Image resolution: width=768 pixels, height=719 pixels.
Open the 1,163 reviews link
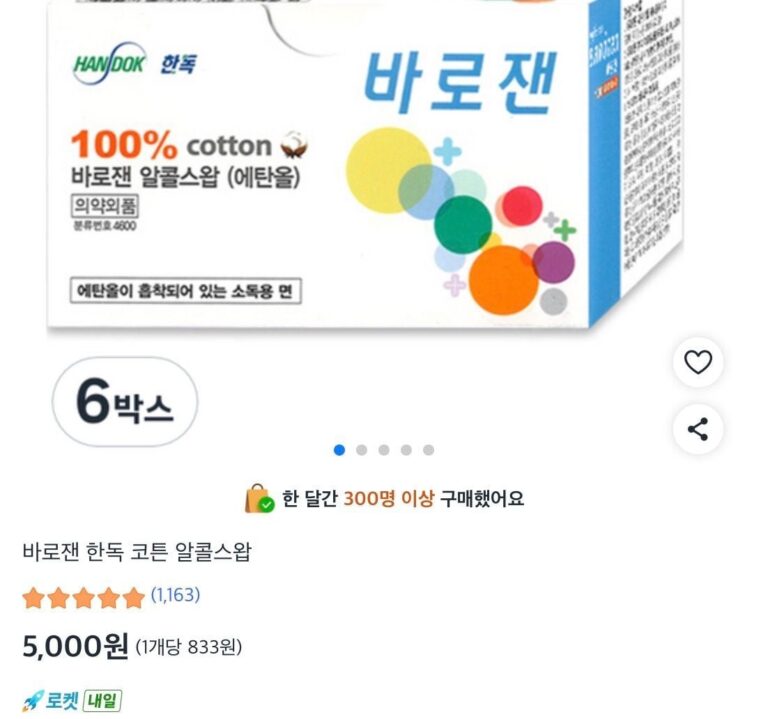175,595
